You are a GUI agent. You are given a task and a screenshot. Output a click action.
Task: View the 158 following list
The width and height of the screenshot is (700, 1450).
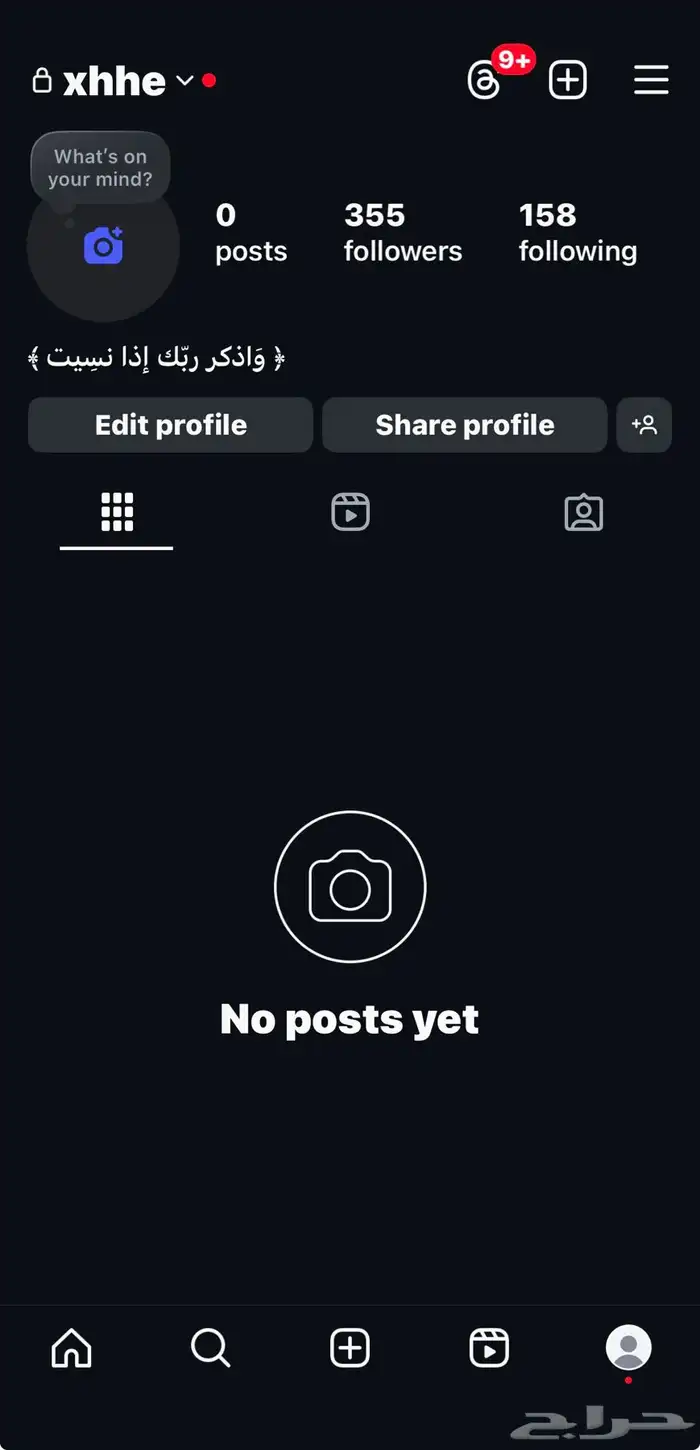tap(577, 232)
